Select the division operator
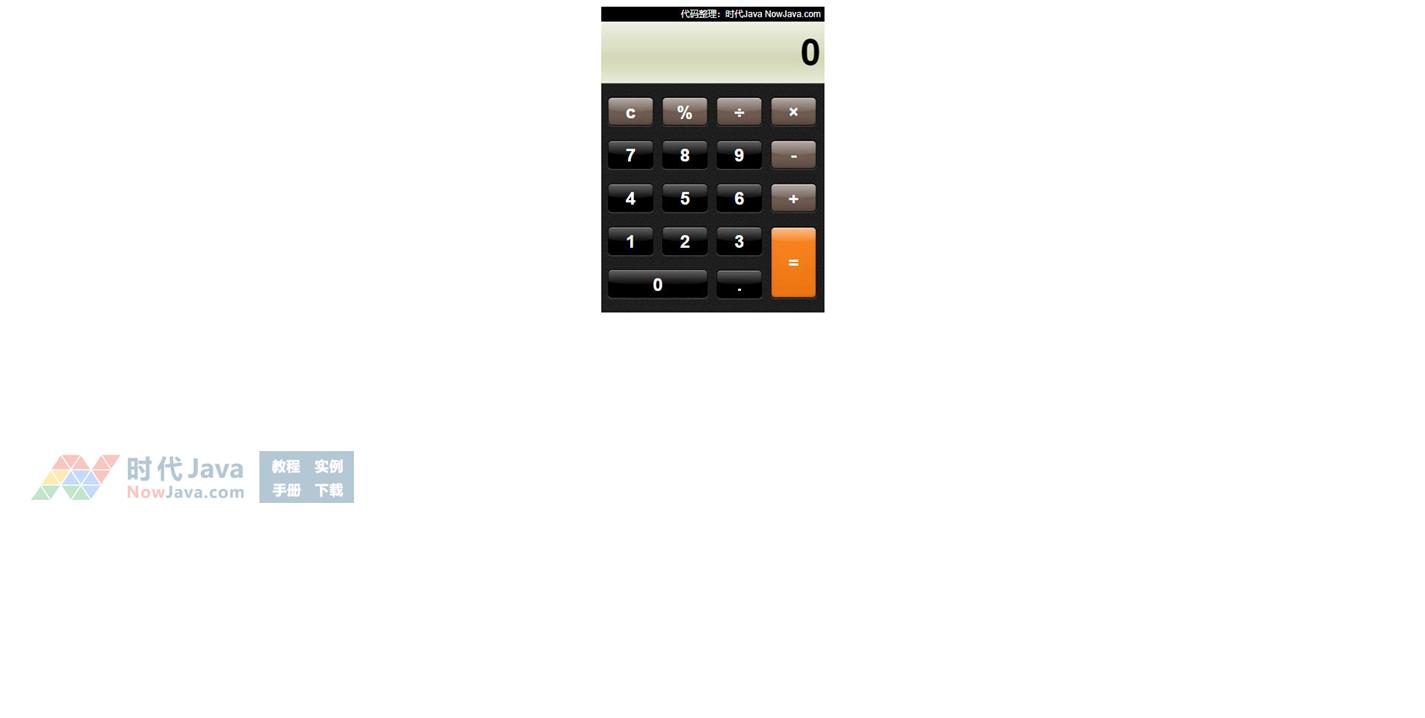1425x718 pixels. click(x=739, y=112)
